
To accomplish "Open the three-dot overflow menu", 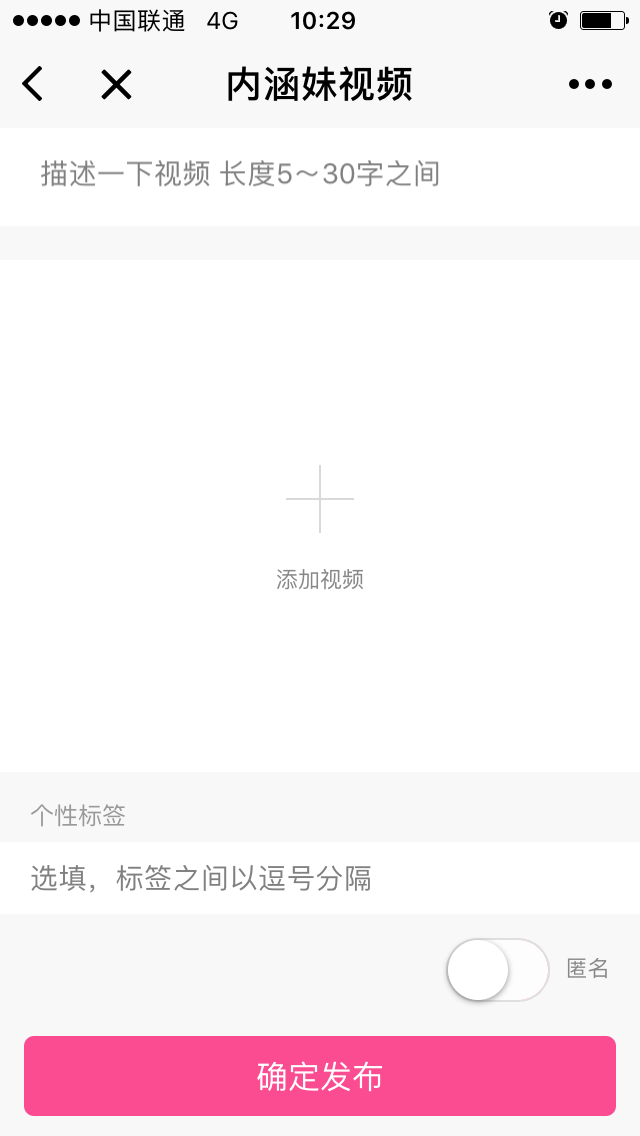I will [x=590, y=85].
